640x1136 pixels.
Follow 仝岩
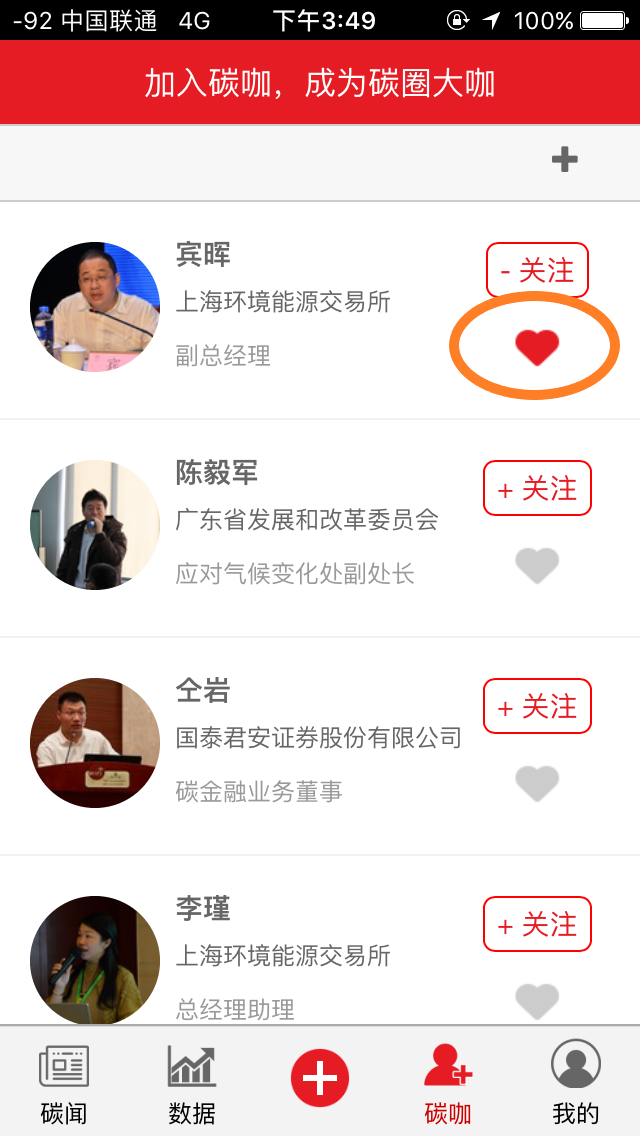[x=537, y=706]
